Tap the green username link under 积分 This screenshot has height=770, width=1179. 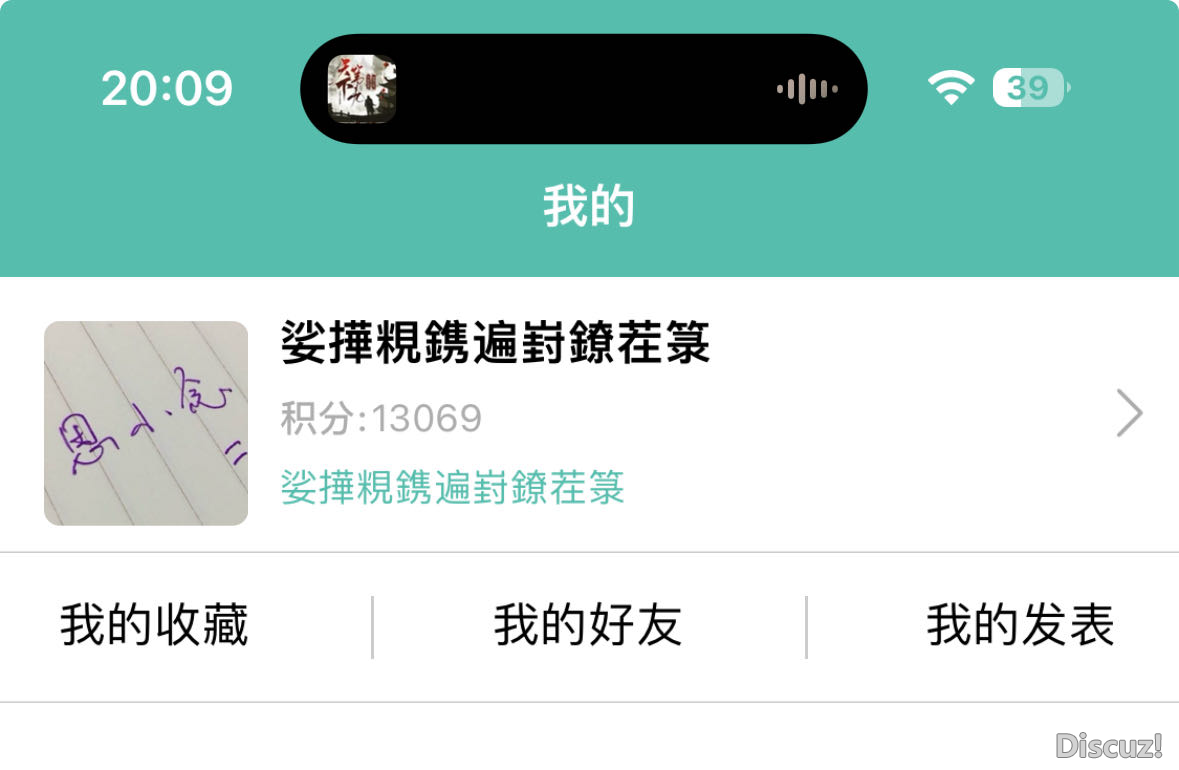coord(453,488)
